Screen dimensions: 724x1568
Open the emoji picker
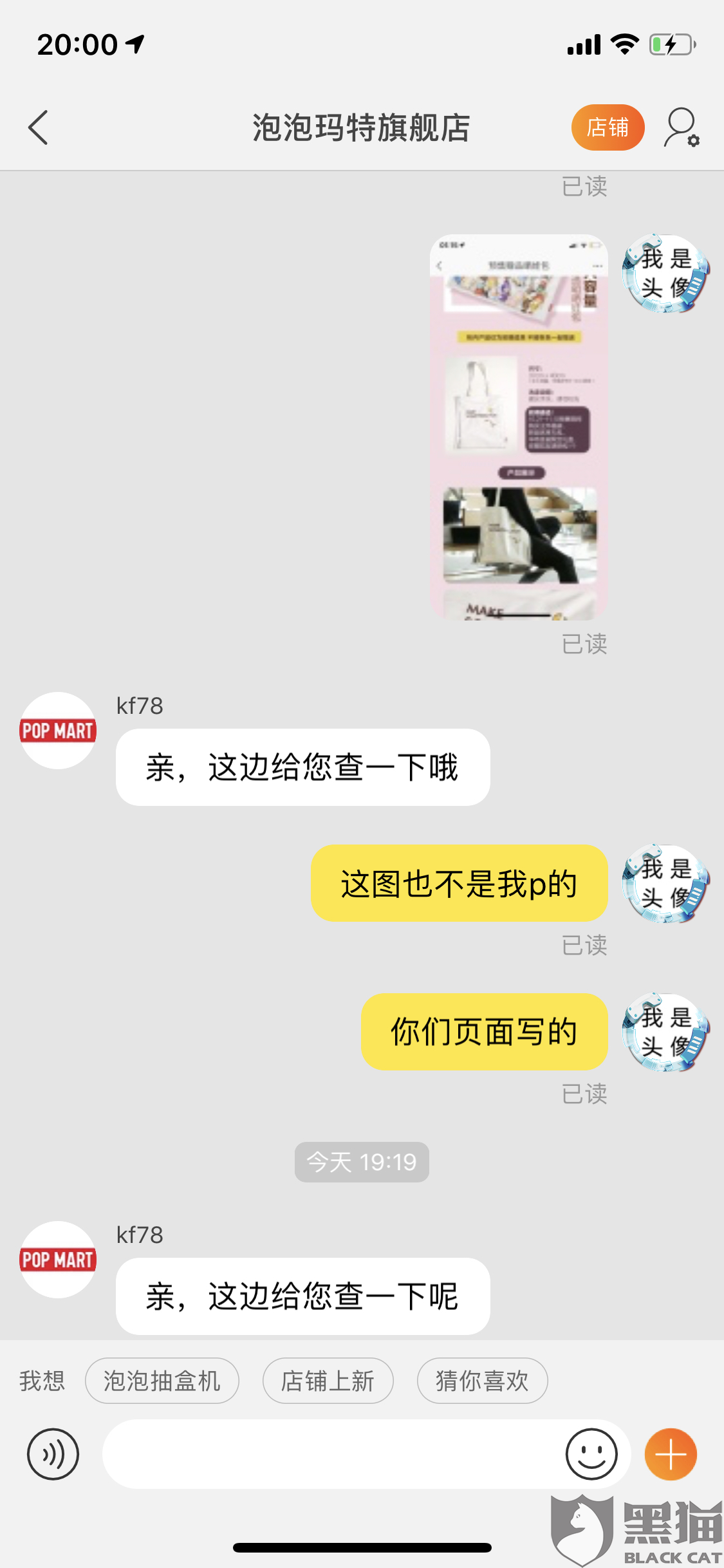pos(591,1454)
